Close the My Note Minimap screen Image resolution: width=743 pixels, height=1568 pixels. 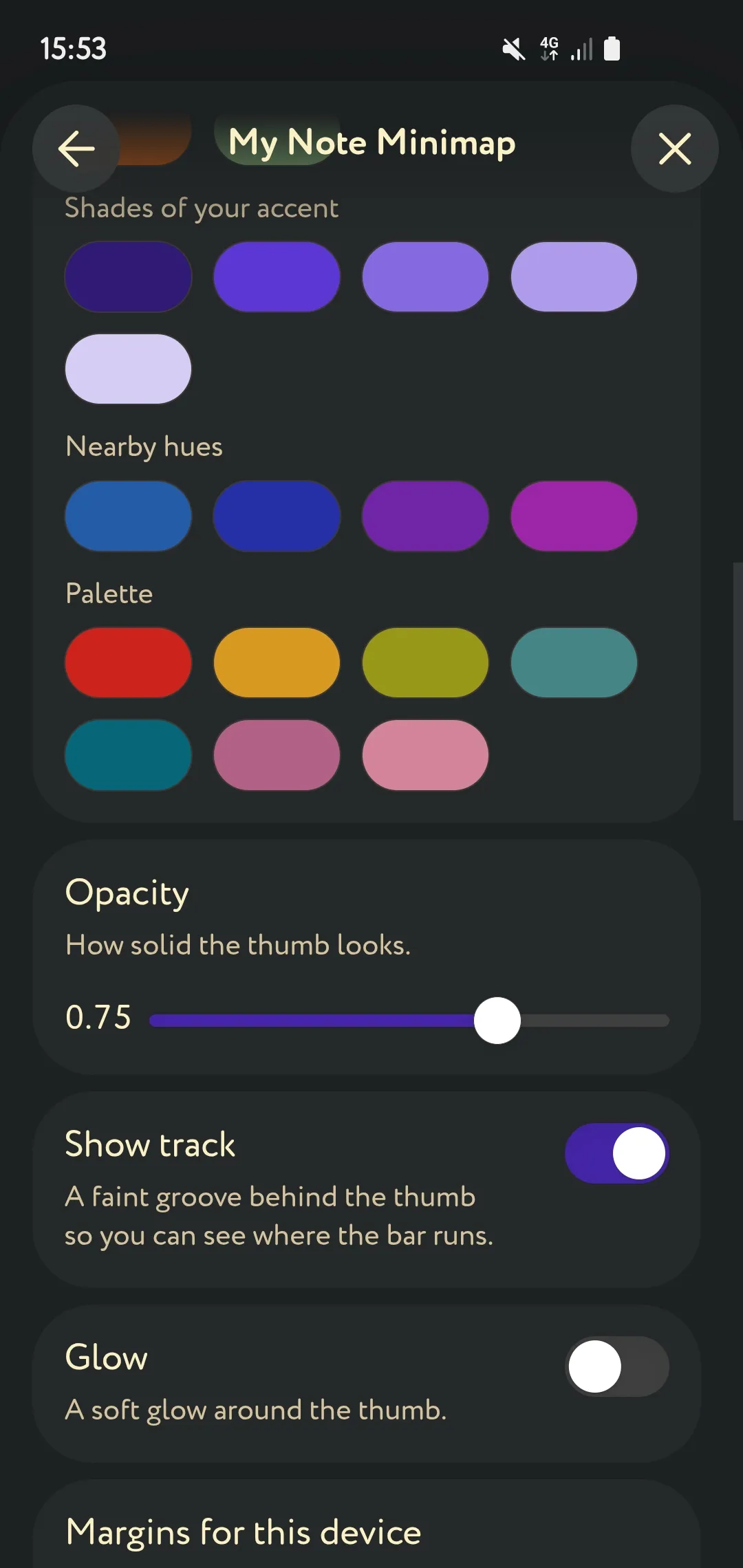[x=674, y=149]
